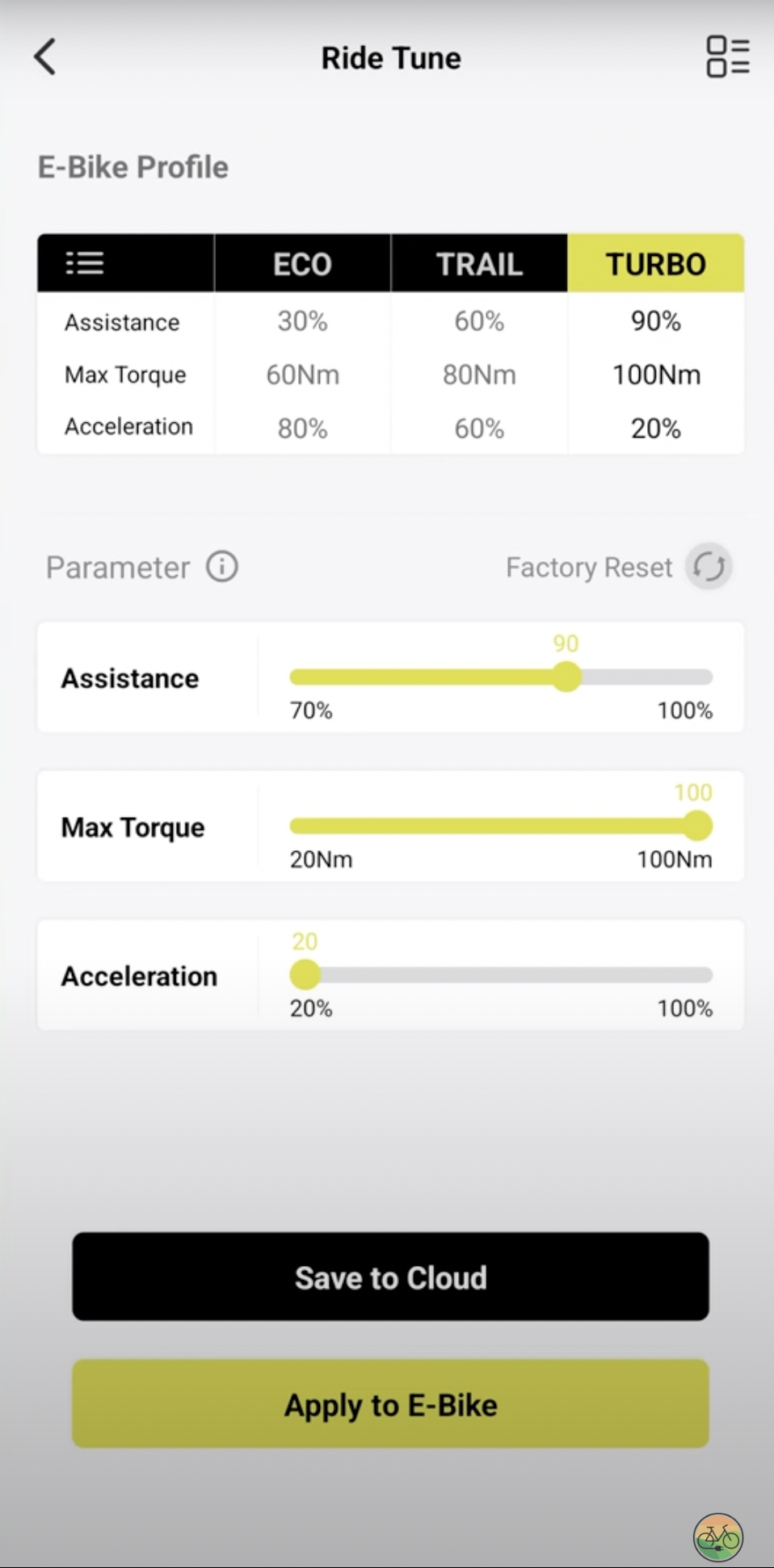Image resolution: width=774 pixels, height=1568 pixels.
Task: Open the profile list menu icon
Action: 84,263
